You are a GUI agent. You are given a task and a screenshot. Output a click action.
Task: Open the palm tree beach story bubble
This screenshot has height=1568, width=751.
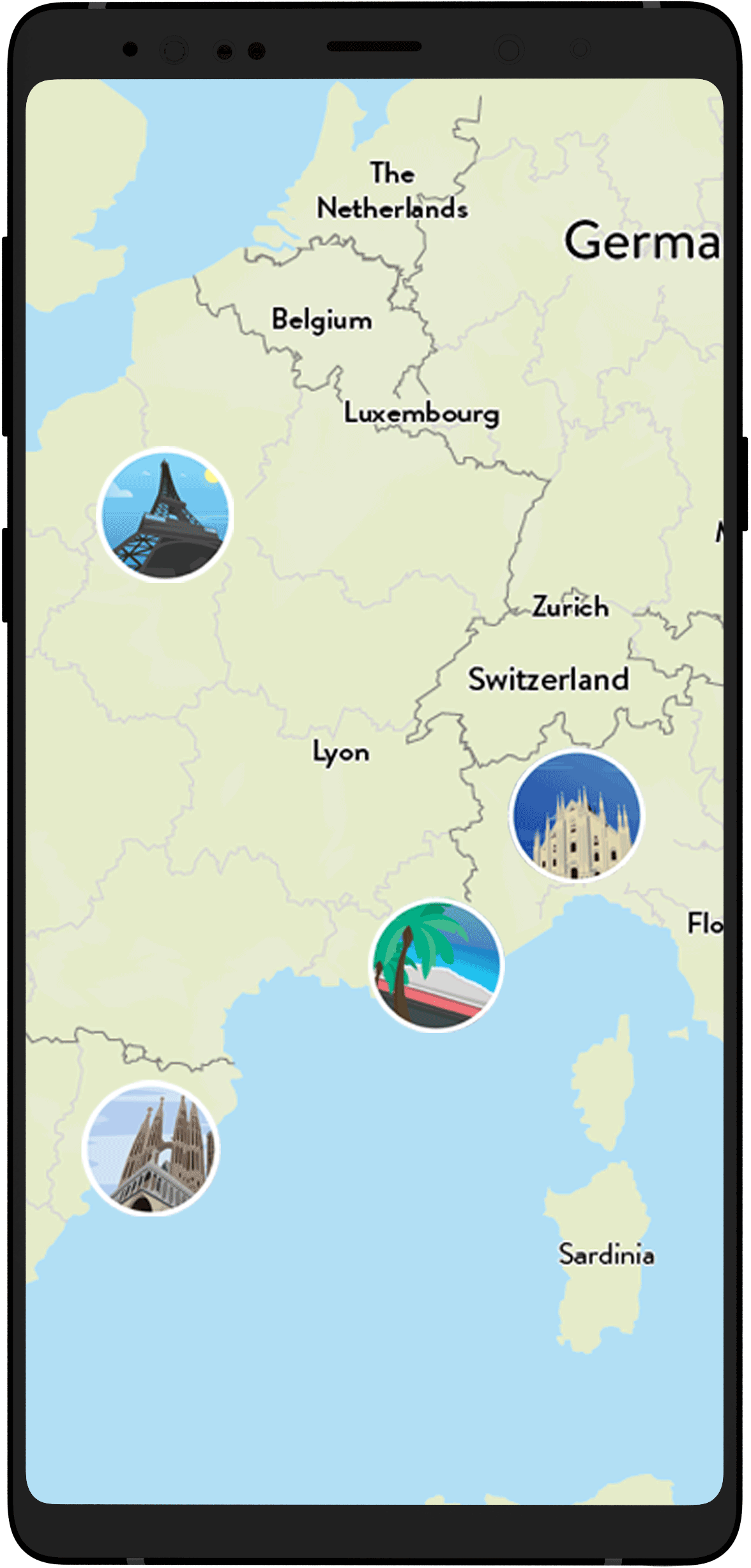pyautogui.click(x=437, y=965)
